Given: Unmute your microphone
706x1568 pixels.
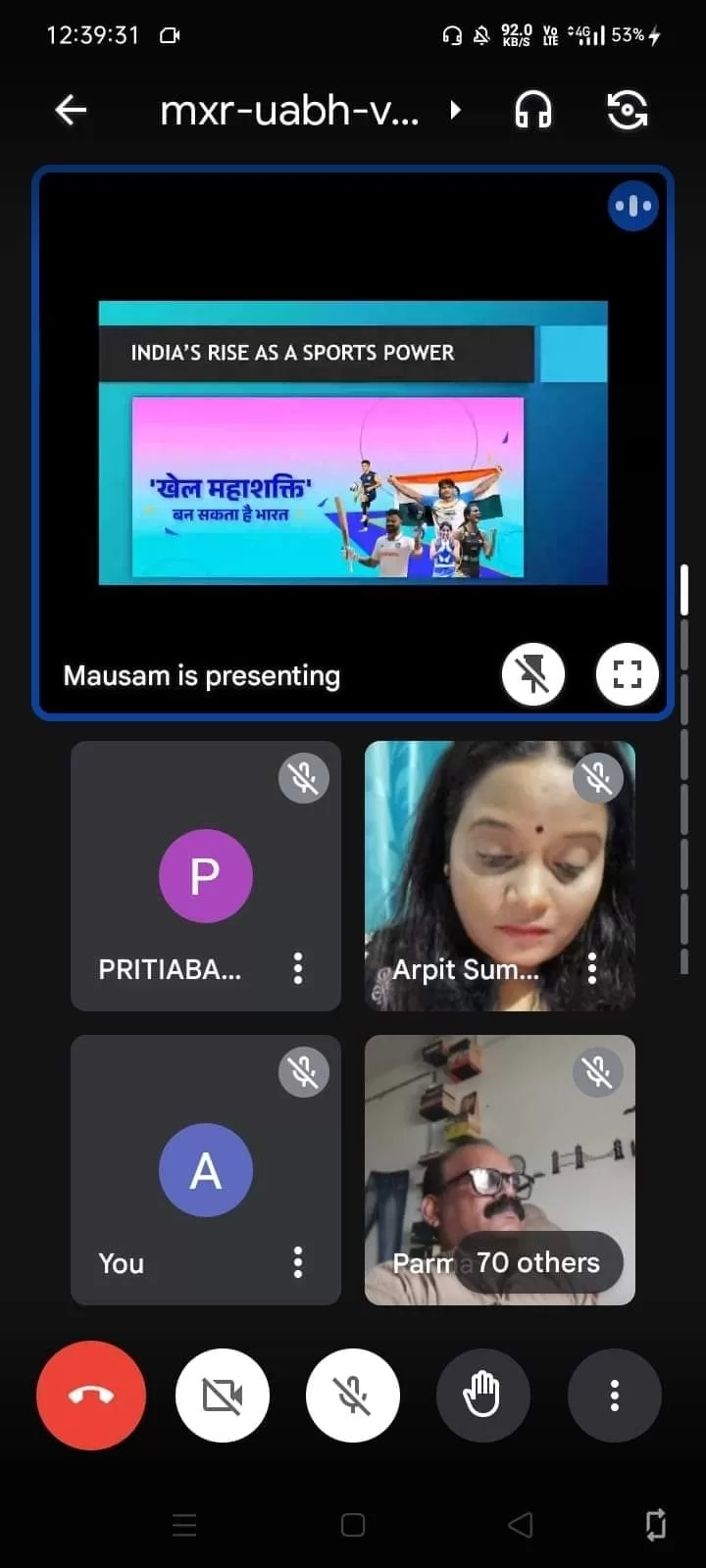Looking at the screenshot, I should coord(353,1395).
